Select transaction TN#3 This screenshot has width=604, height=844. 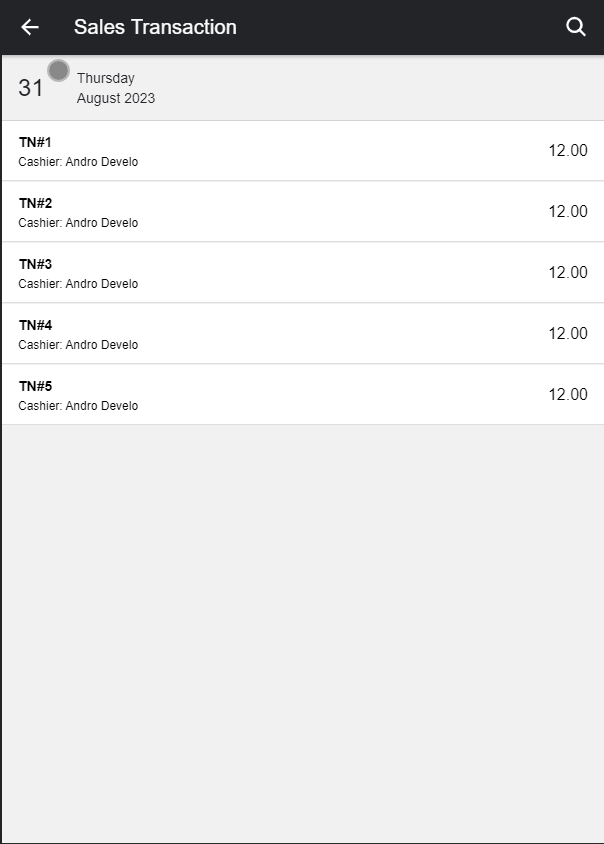pos(302,273)
